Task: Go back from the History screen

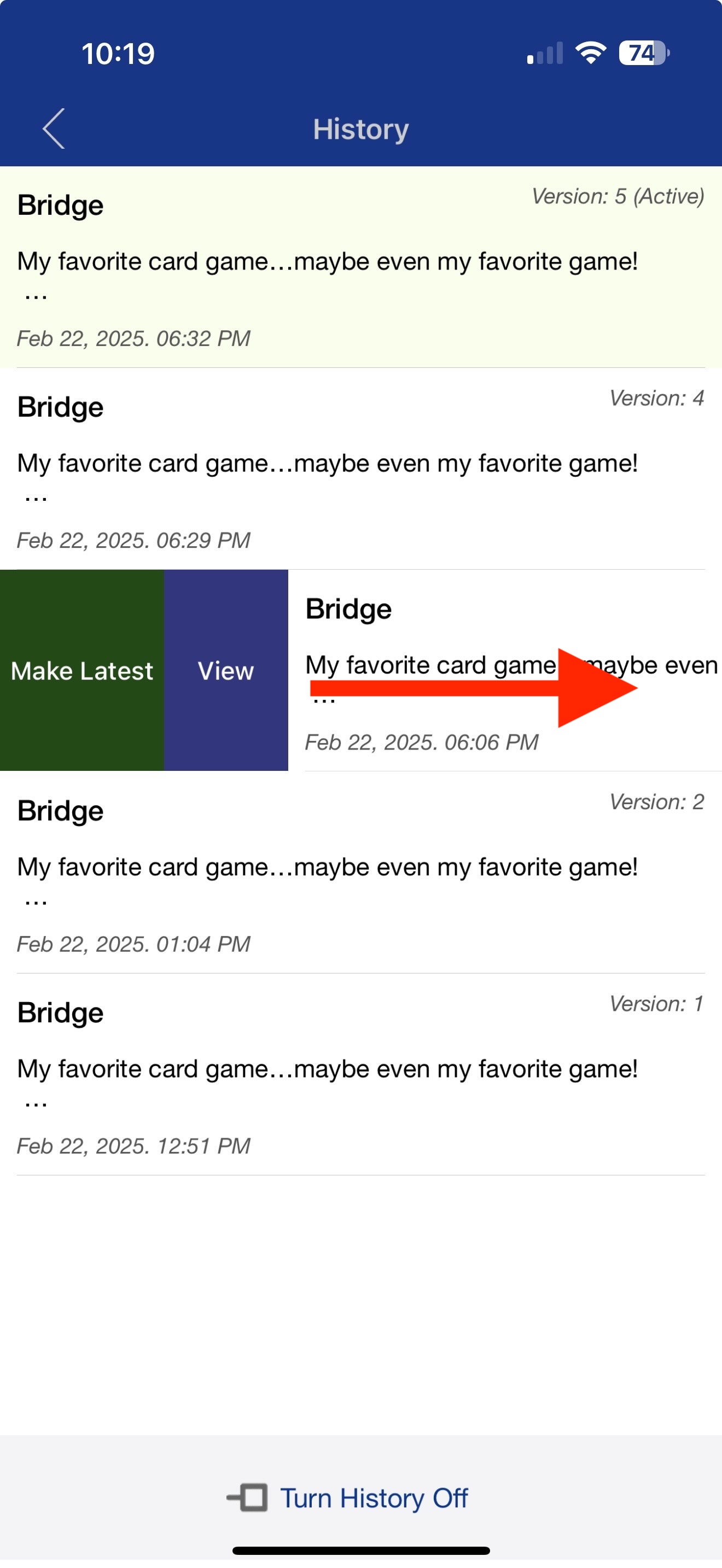Action: 54,128
